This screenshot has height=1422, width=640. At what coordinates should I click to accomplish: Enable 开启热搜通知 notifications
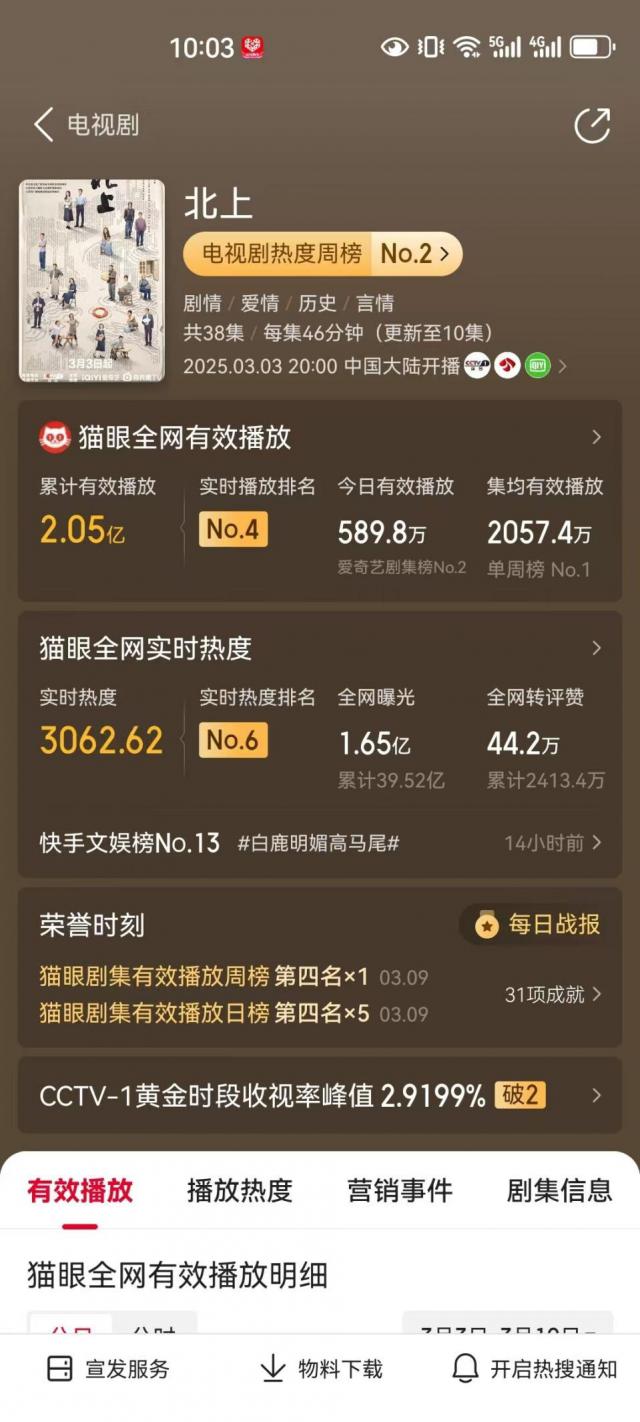534,1369
